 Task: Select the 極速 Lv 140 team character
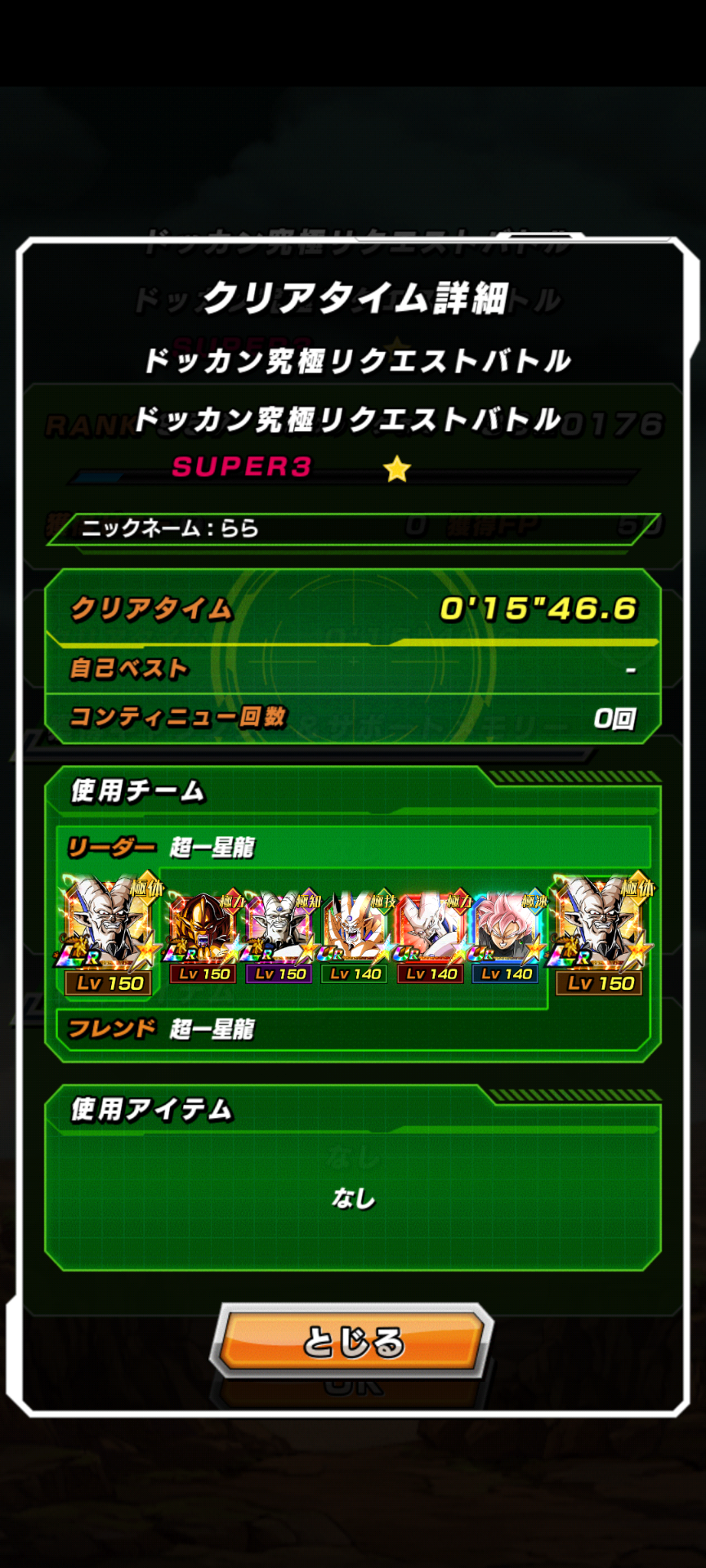pos(506,938)
